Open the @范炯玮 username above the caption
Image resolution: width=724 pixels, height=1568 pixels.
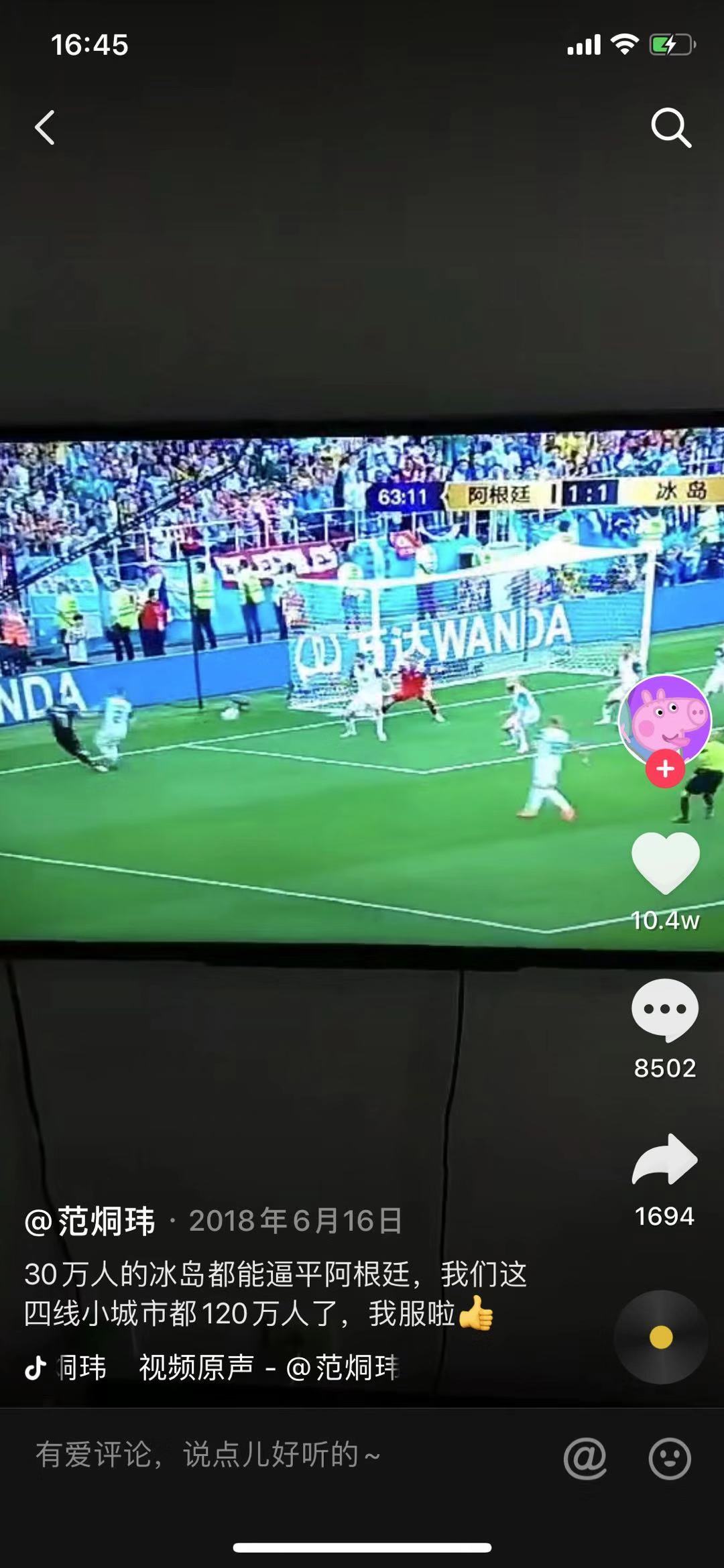click(90, 1221)
